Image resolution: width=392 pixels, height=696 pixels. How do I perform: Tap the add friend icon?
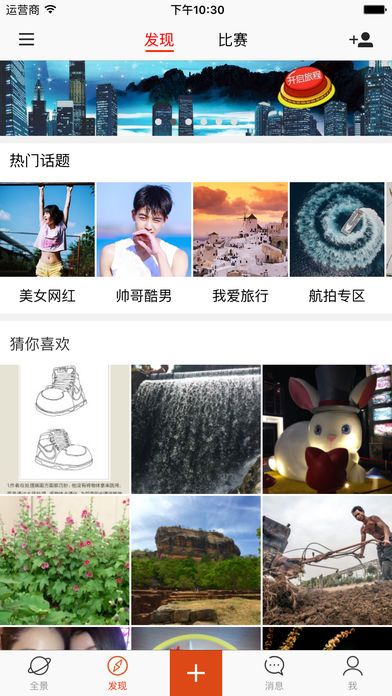(x=361, y=40)
